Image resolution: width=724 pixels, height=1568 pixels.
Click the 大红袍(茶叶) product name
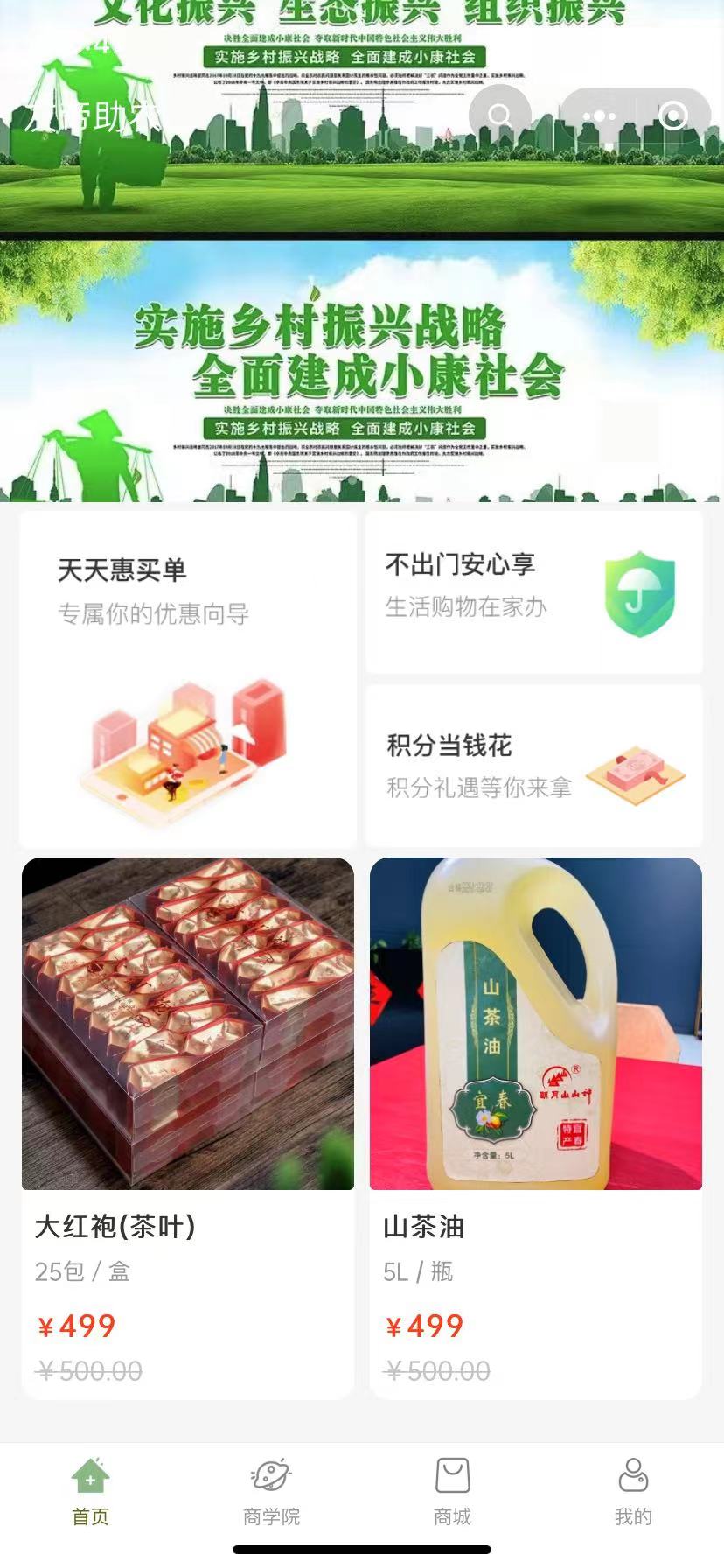pyautogui.click(x=115, y=1227)
